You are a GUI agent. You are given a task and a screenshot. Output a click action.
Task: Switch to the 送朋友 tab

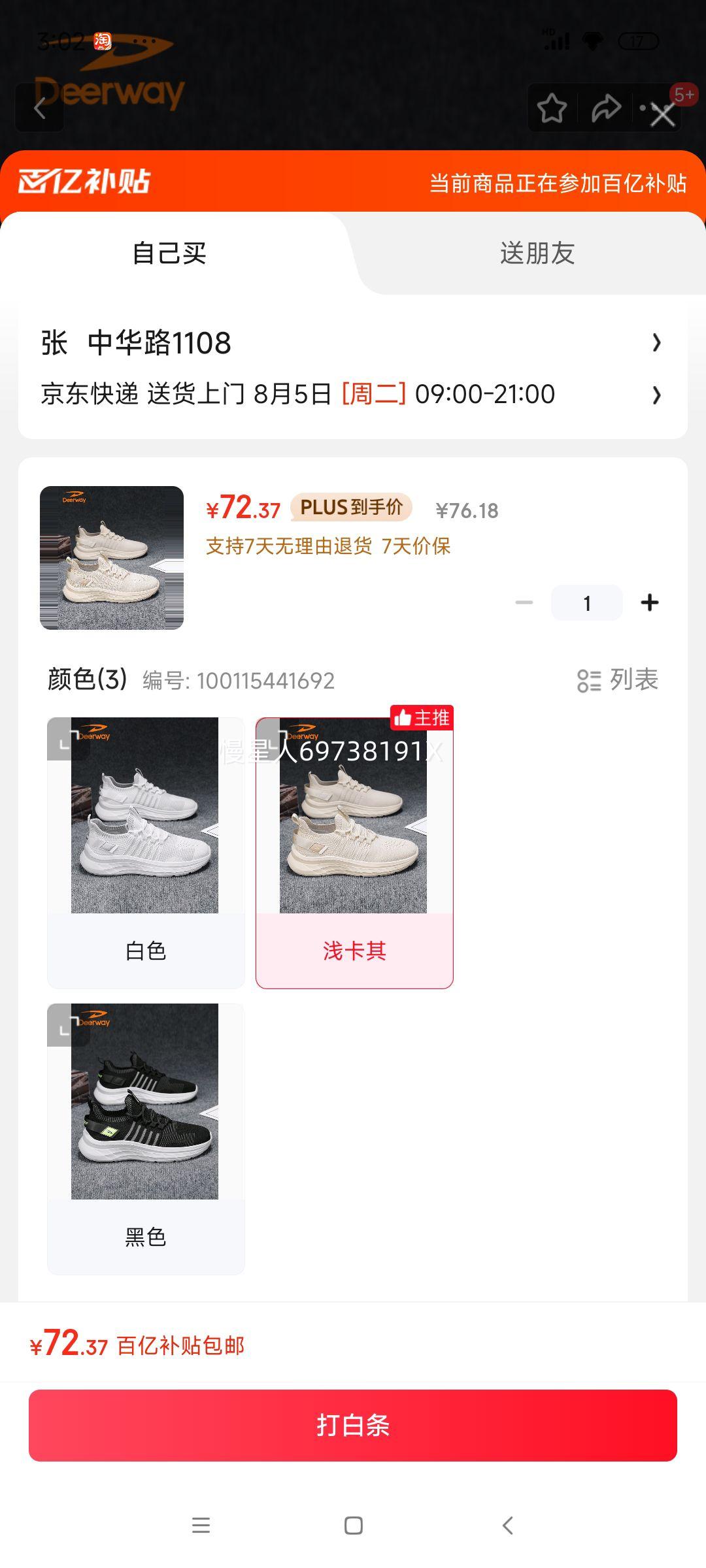537,253
